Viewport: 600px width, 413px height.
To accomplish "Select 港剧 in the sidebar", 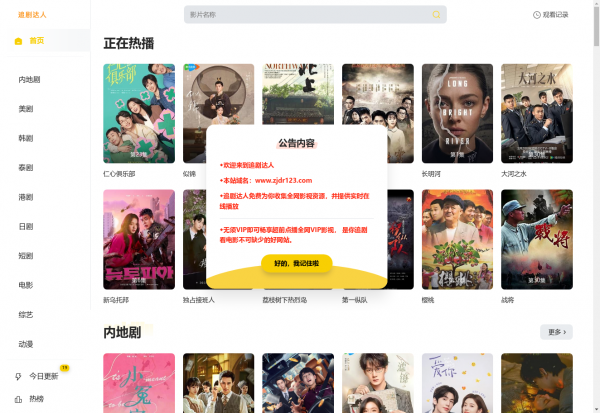I will click(25, 197).
